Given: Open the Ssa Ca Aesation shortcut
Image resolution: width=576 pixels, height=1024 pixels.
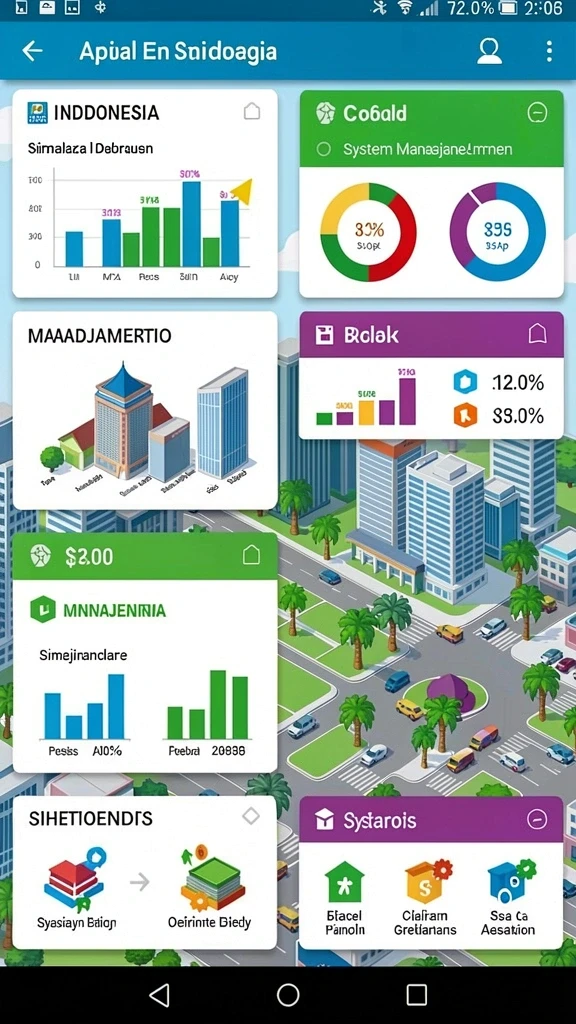Looking at the screenshot, I should click(x=509, y=898).
